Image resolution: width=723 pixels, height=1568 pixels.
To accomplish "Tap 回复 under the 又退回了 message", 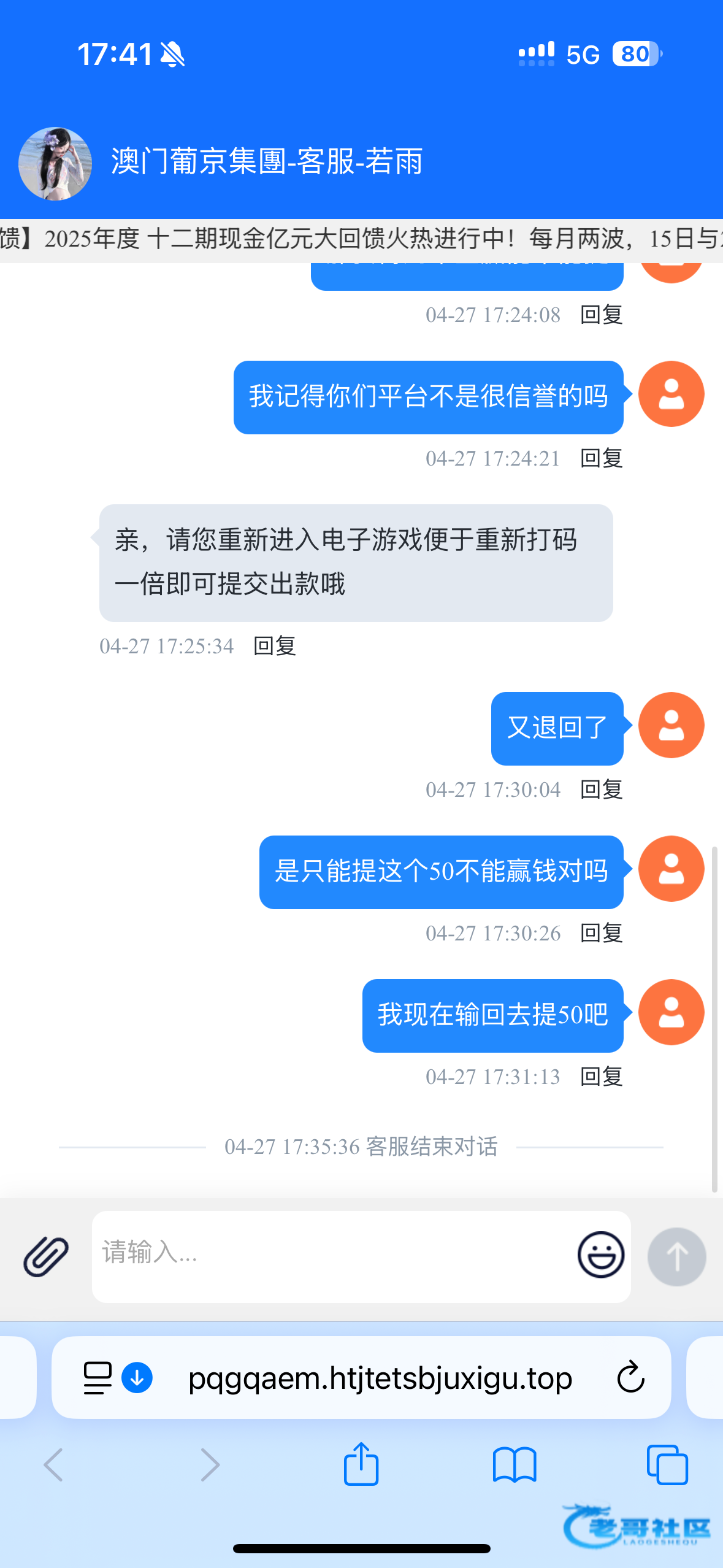I will coord(601,790).
